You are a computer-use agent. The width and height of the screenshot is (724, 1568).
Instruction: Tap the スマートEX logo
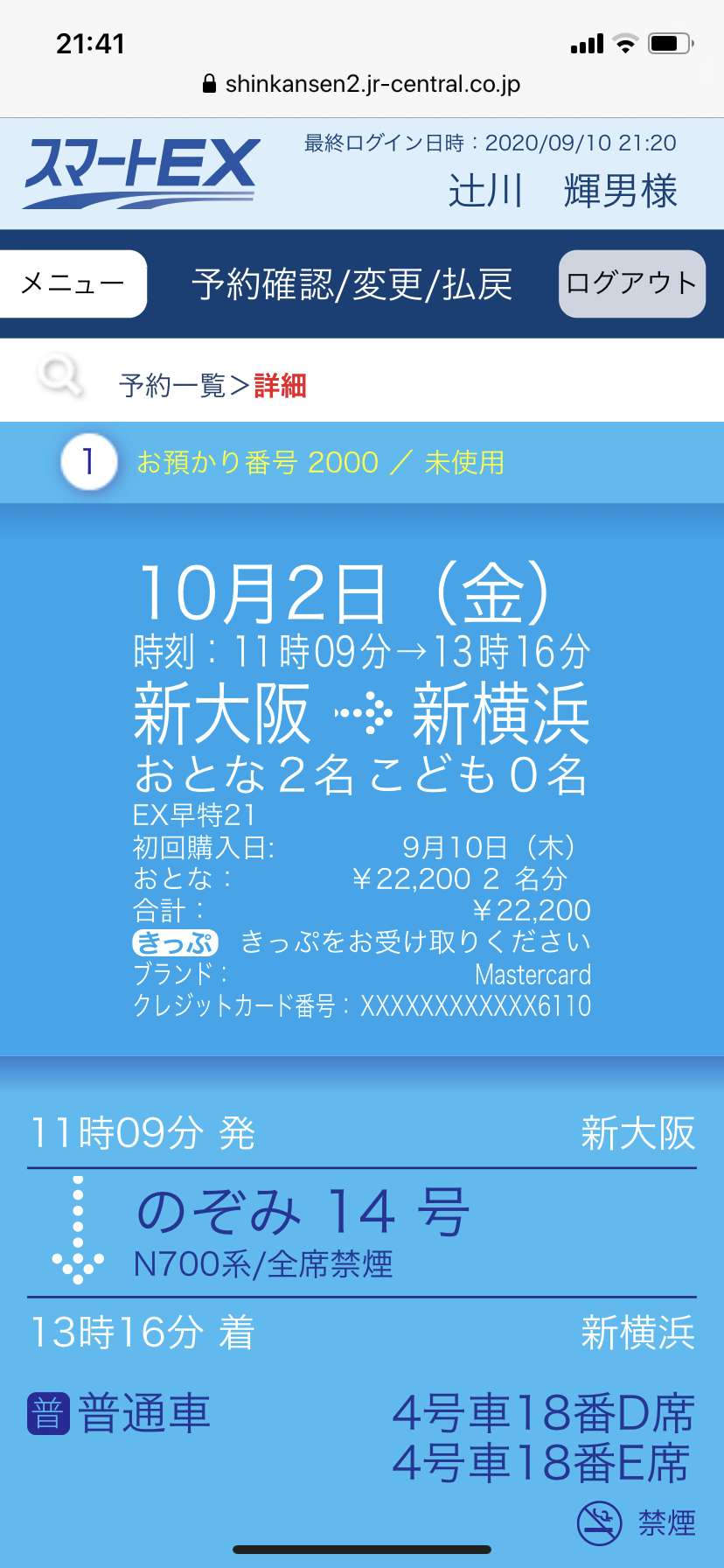coord(141,172)
